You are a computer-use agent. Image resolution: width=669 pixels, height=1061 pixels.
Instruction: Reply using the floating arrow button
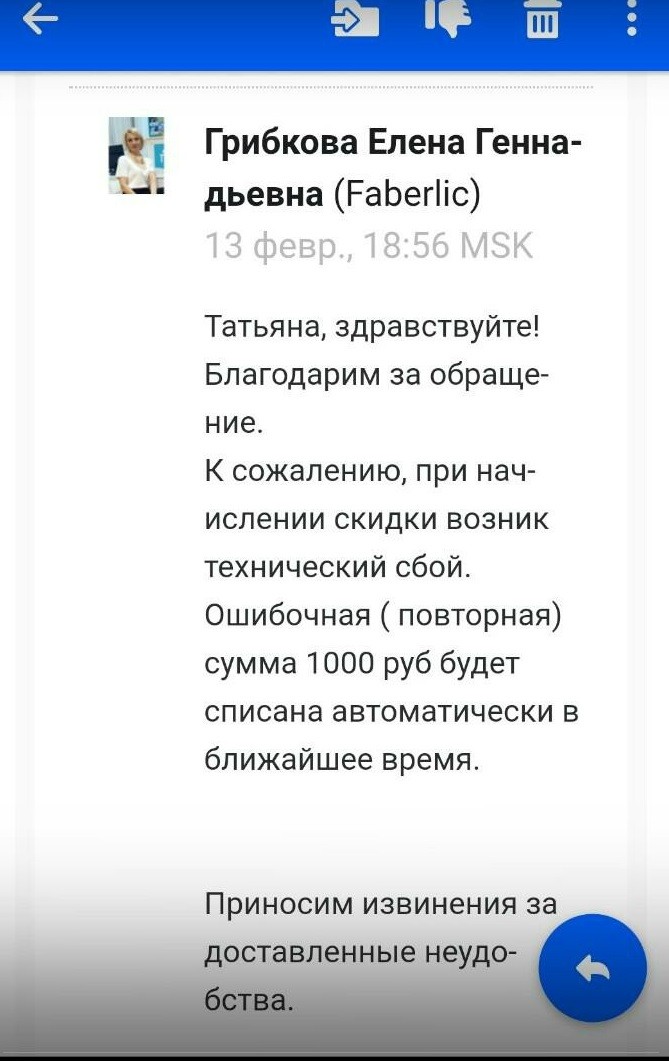pos(592,967)
